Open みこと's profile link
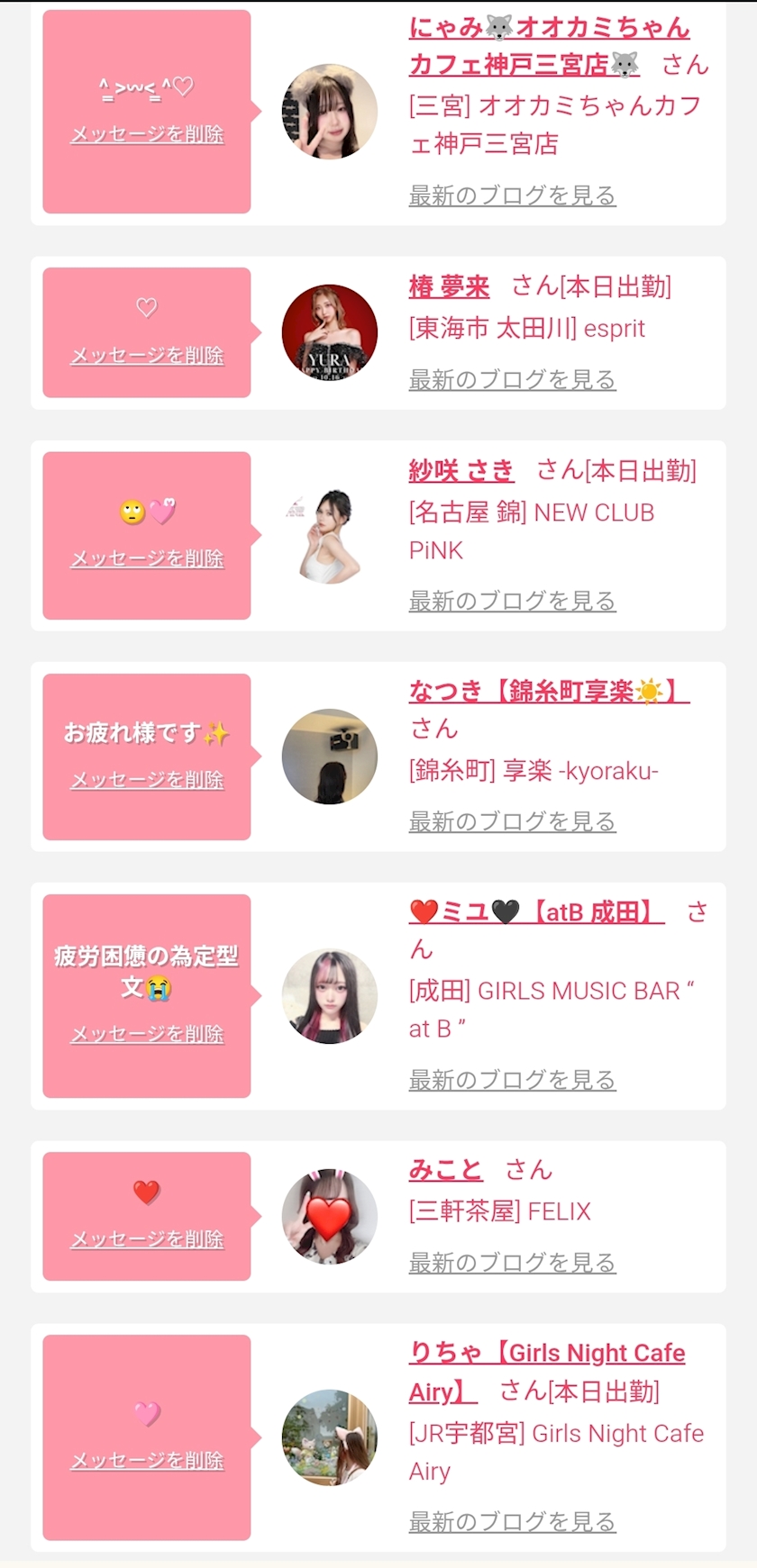757x1568 pixels. click(445, 1170)
